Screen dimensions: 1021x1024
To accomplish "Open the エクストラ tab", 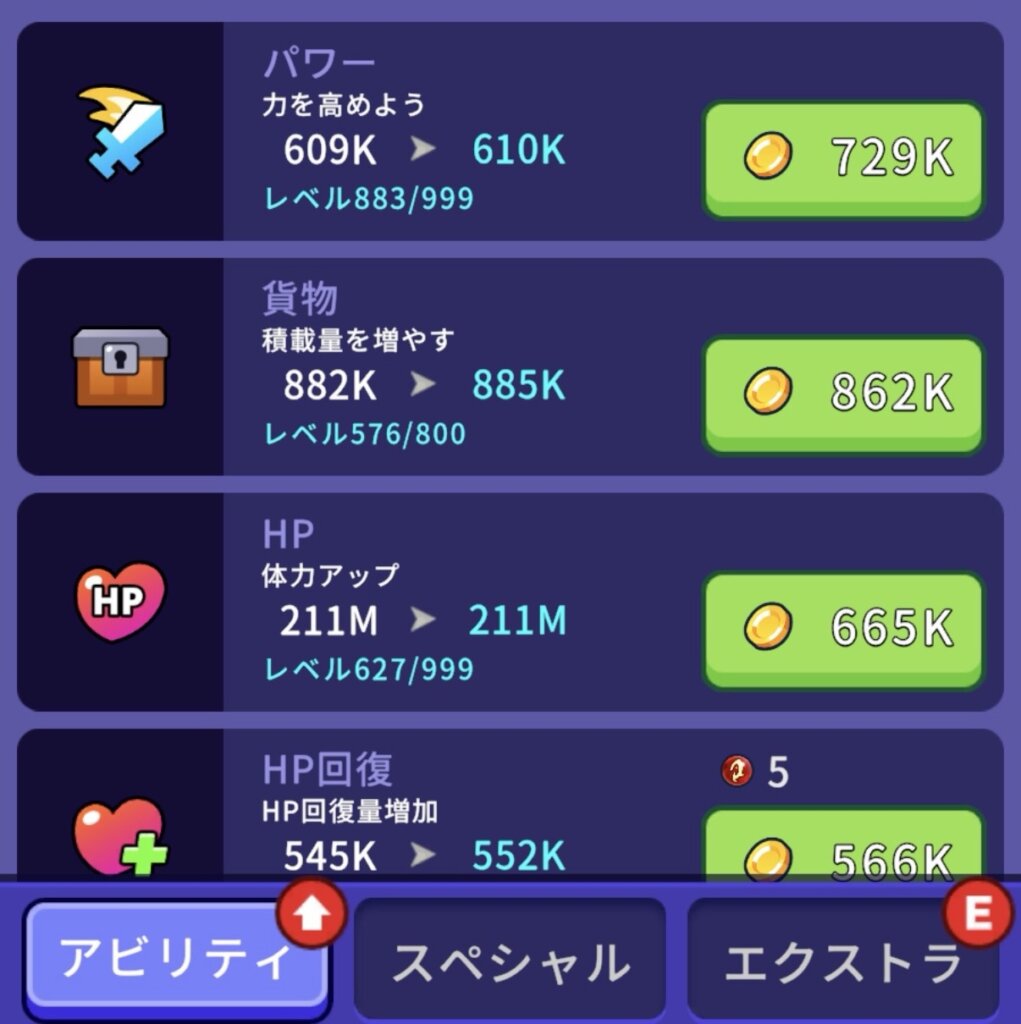I will coord(842,959).
